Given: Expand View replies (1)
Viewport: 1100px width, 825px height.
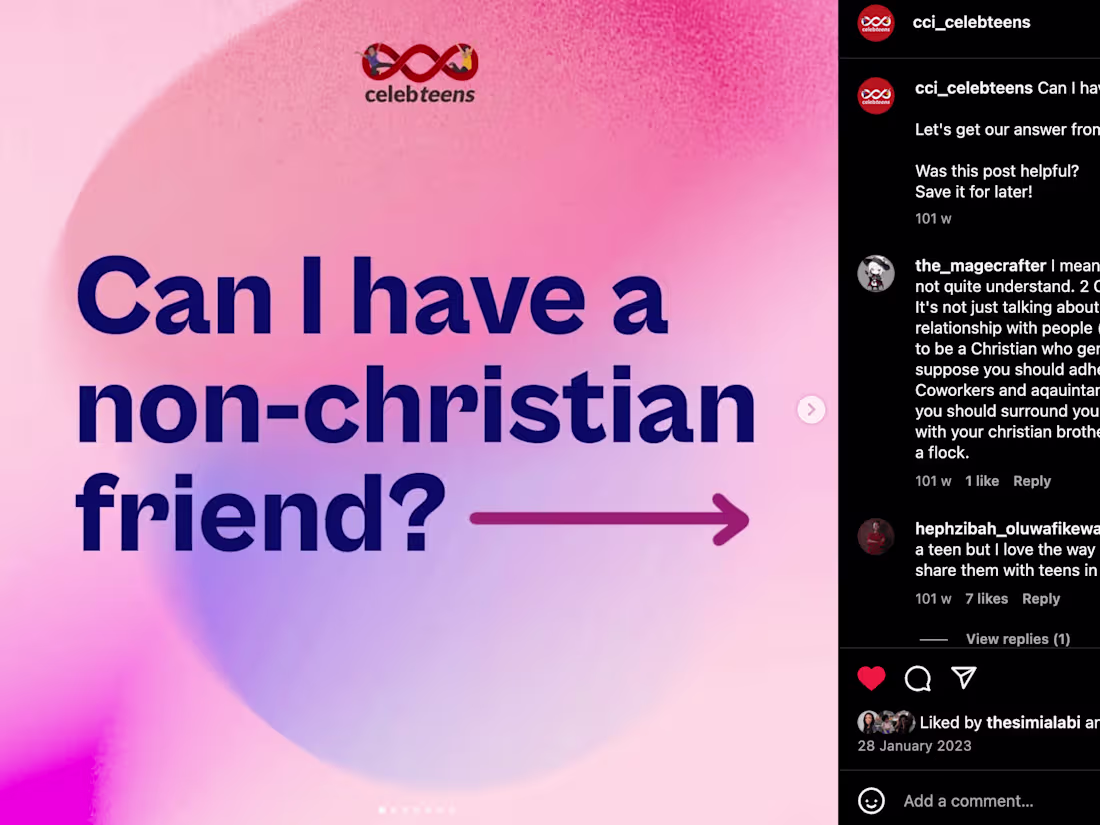Looking at the screenshot, I should point(1017,639).
